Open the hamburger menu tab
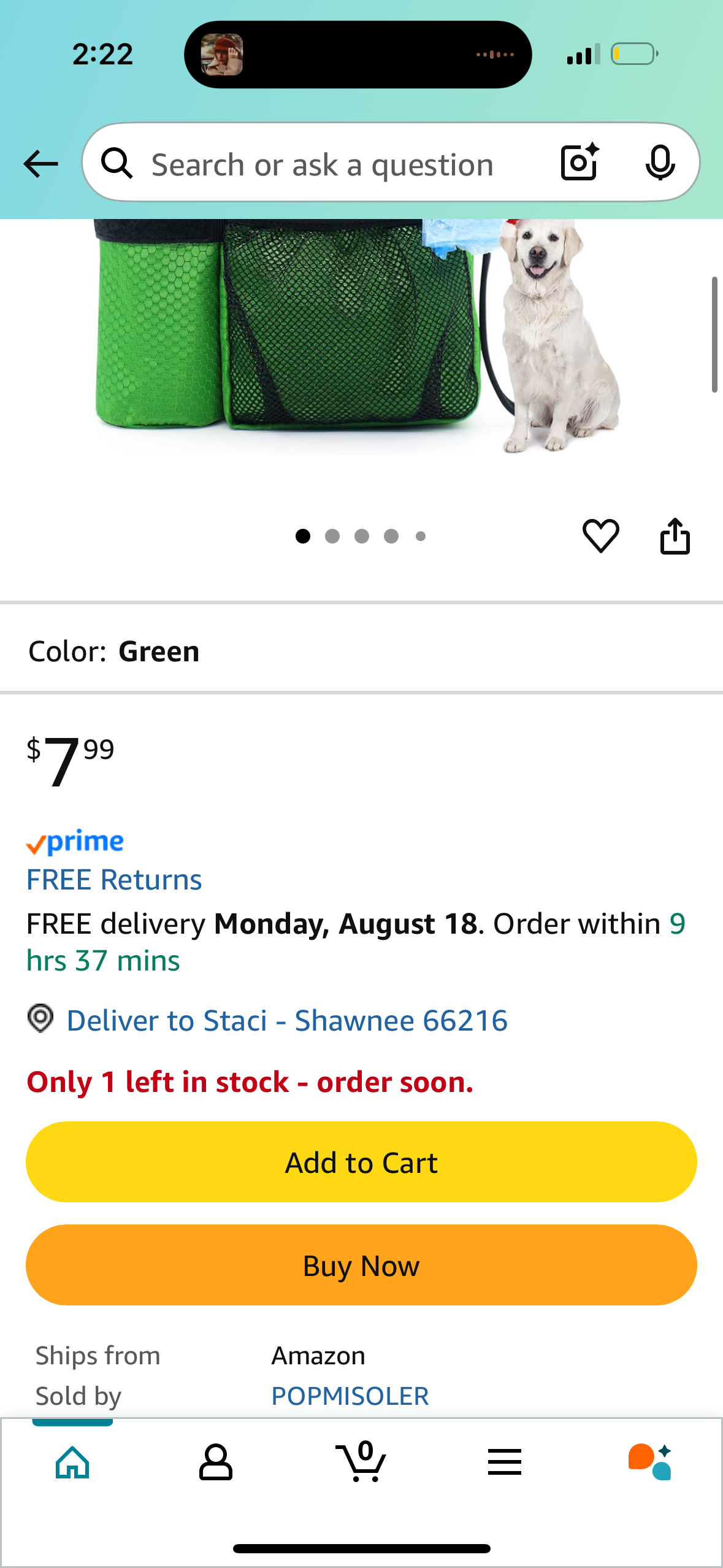 coord(505,1462)
